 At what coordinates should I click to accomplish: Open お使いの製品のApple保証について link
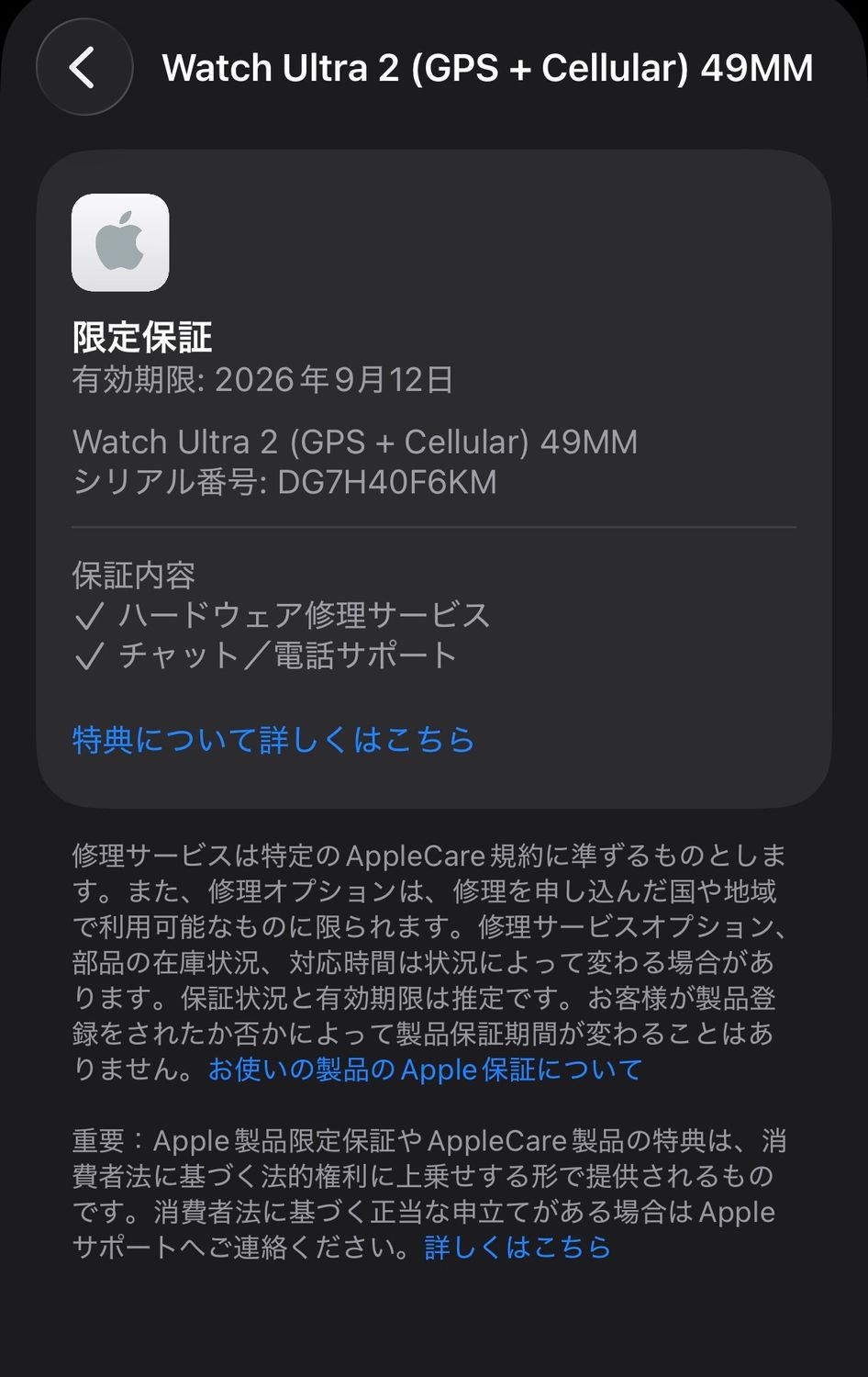click(425, 1069)
